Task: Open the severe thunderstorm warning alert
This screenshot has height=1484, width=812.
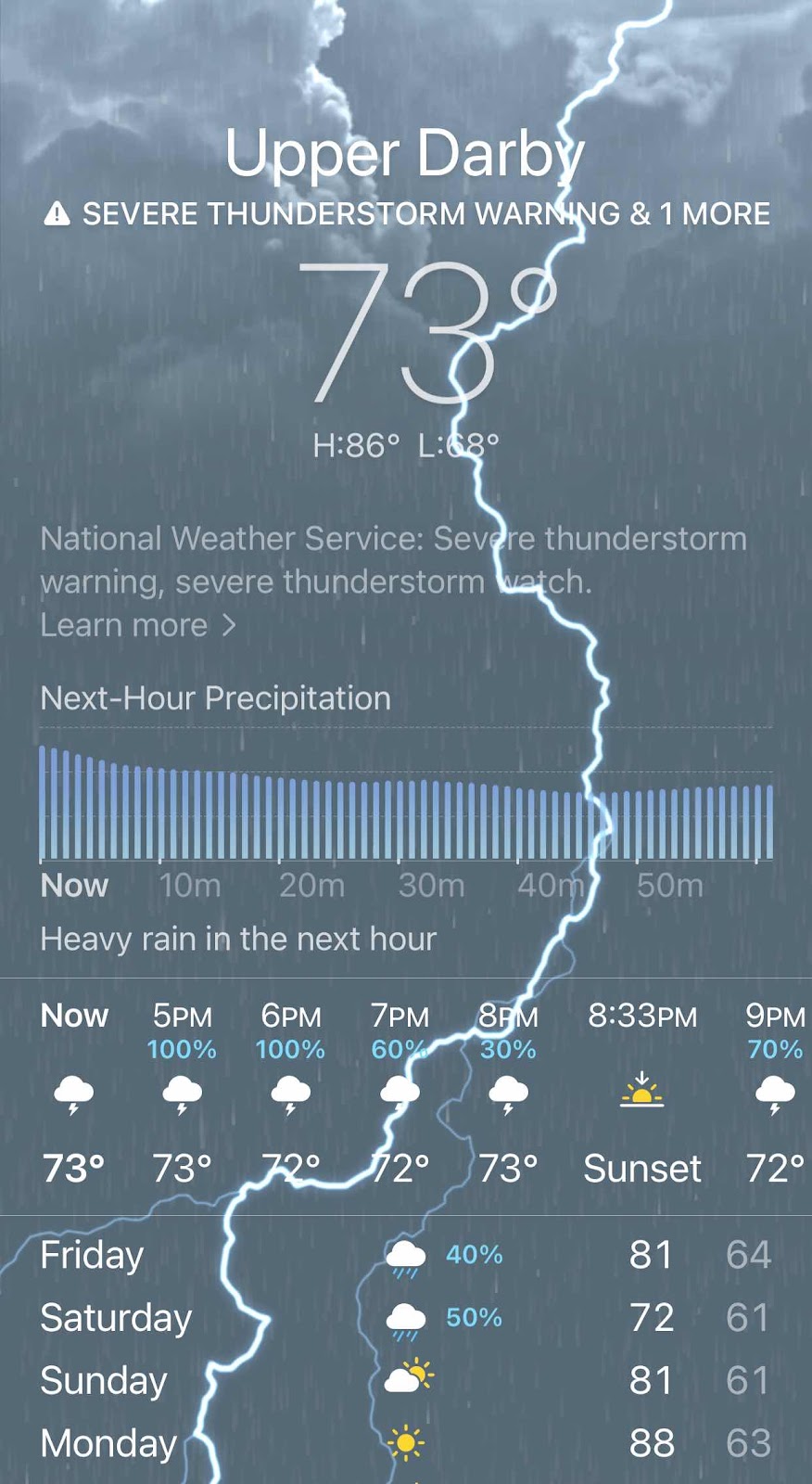Action: click(x=408, y=214)
